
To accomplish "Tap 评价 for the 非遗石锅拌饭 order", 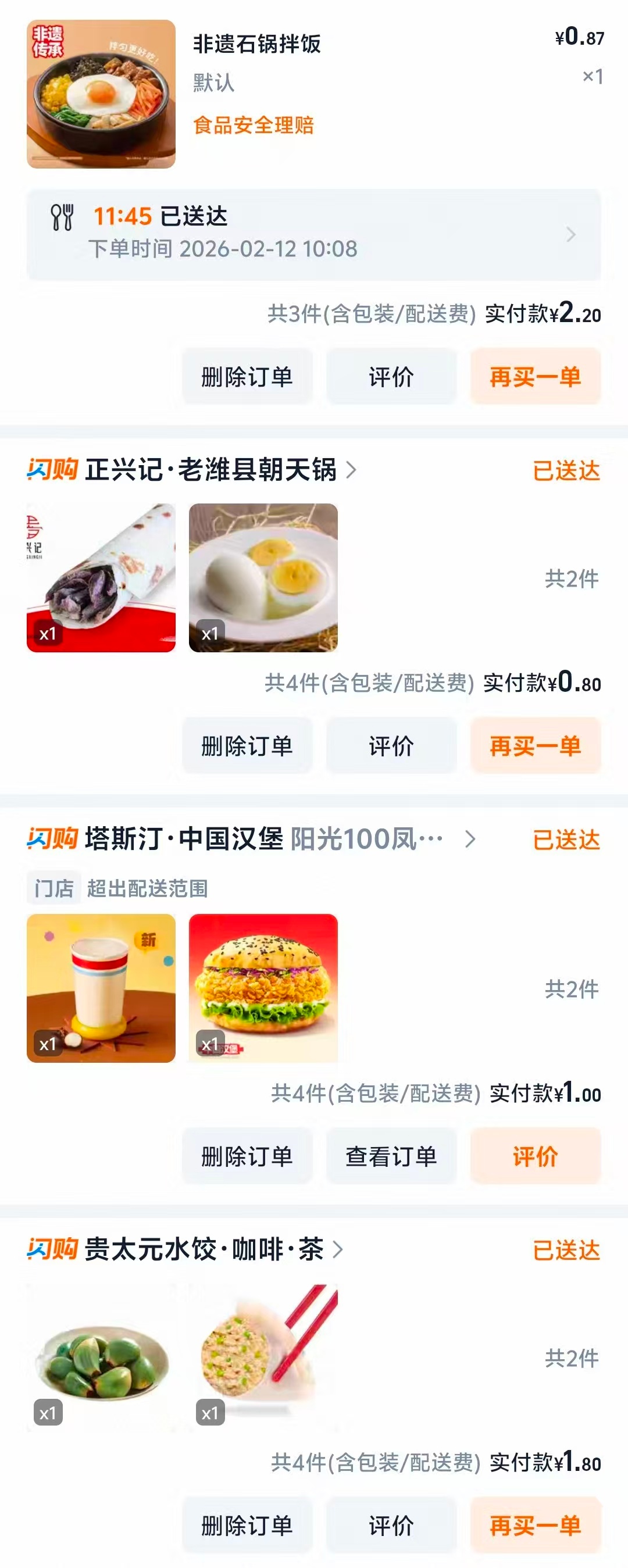I will (391, 377).
